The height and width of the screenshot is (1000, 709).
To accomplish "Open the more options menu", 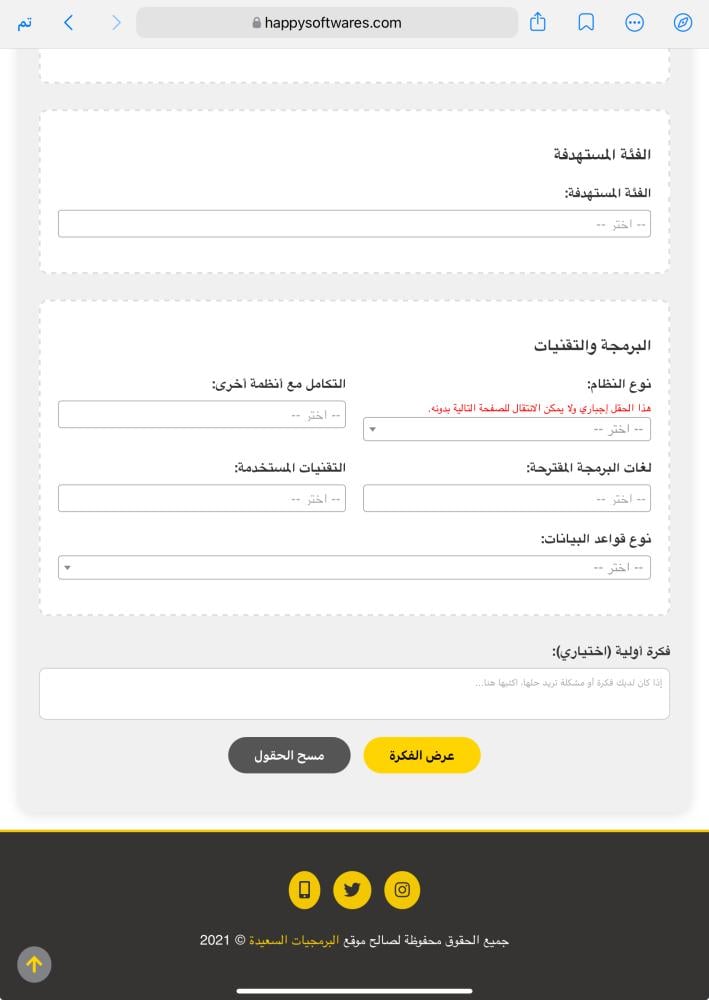I will point(634,22).
